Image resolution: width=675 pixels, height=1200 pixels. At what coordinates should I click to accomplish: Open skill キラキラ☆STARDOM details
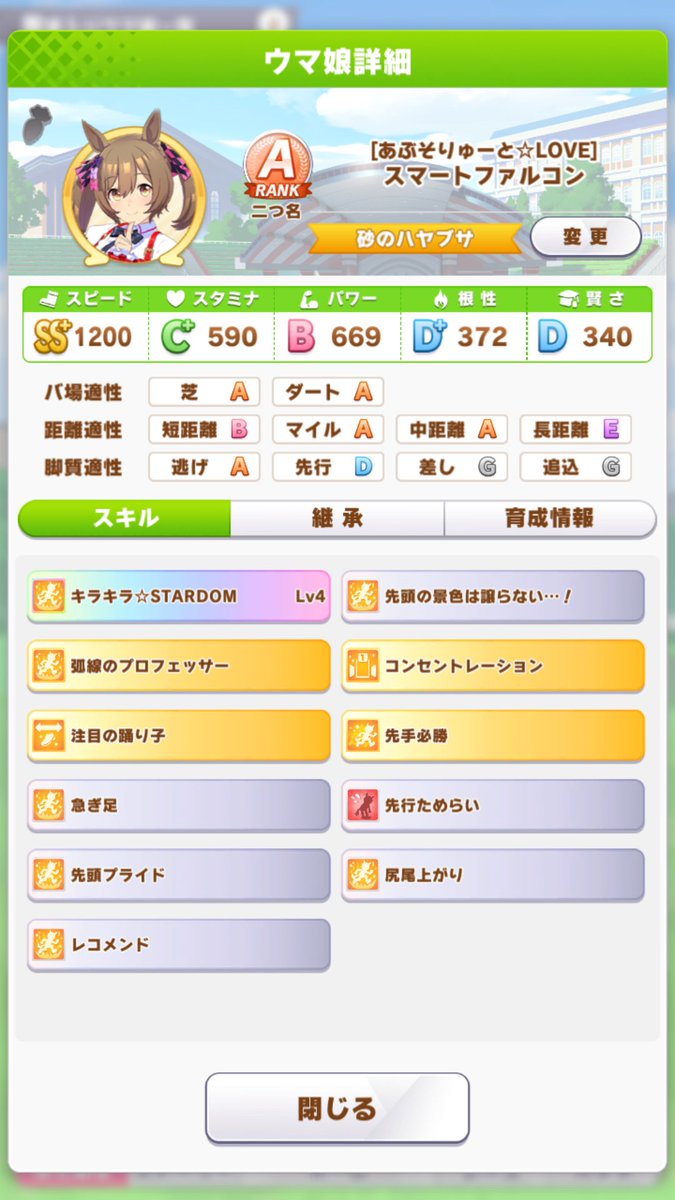coord(179,597)
